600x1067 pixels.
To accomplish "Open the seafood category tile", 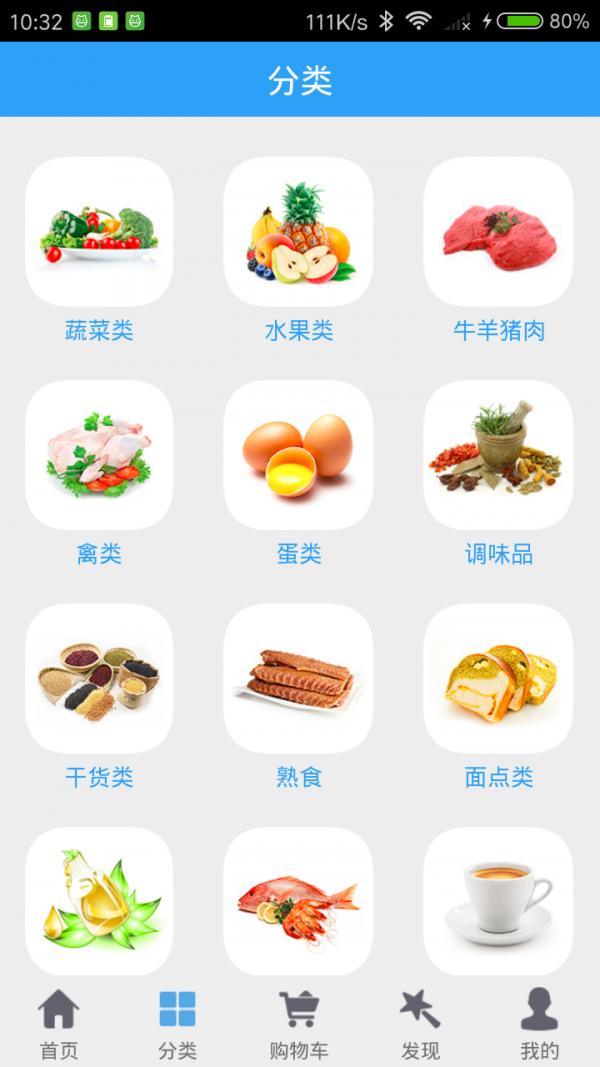I will click(299, 900).
